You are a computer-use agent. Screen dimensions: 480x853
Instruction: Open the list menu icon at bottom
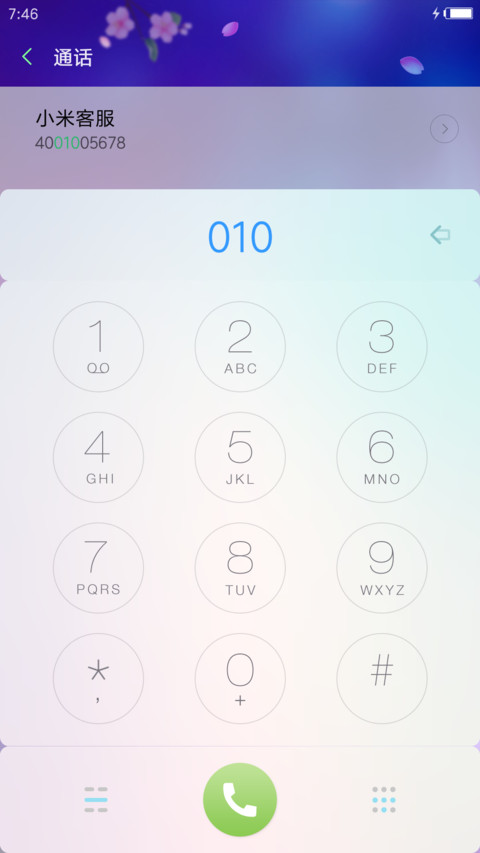tap(96, 799)
